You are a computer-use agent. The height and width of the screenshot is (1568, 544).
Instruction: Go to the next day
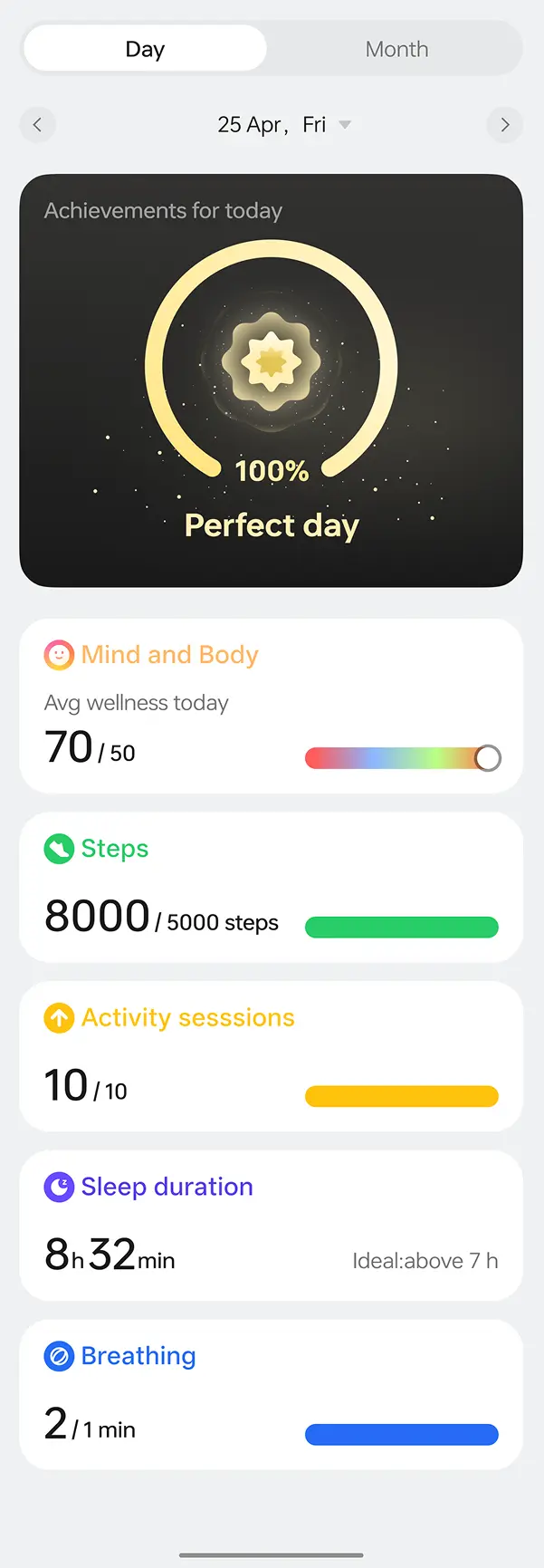(x=505, y=124)
